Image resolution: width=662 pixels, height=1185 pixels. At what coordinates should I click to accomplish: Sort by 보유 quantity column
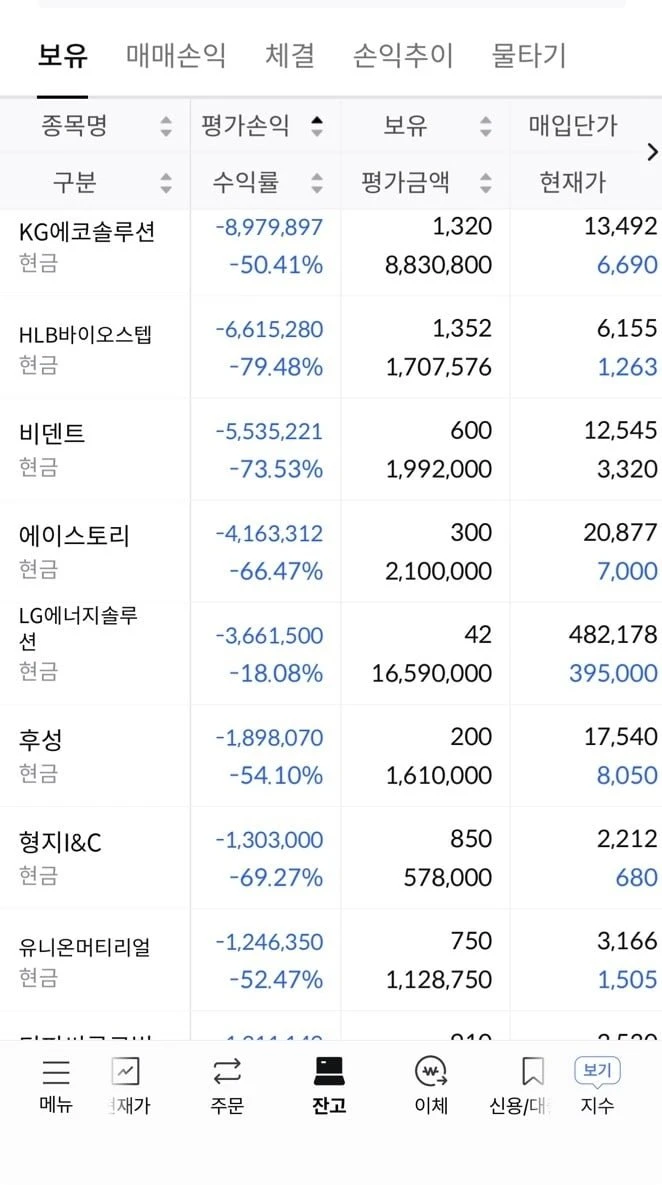[425, 125]
